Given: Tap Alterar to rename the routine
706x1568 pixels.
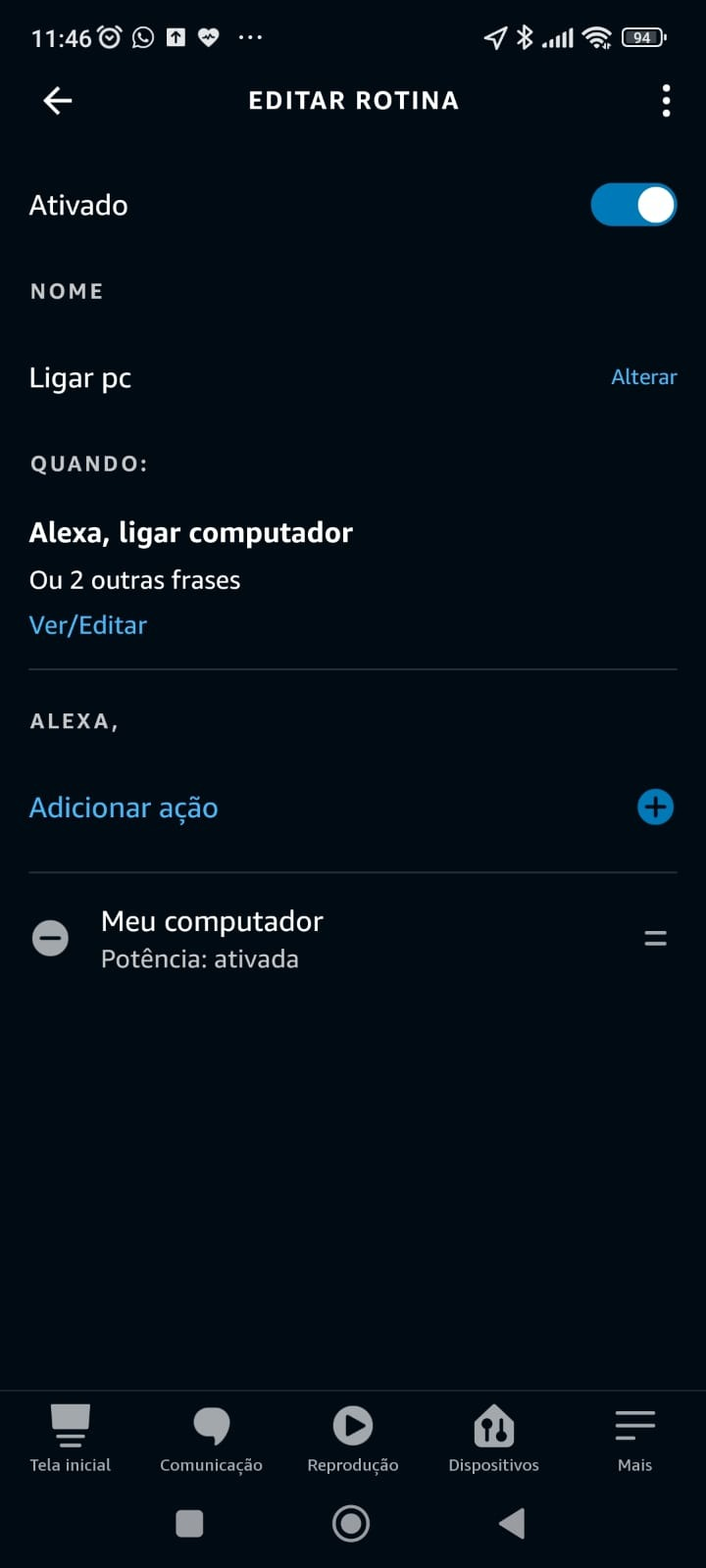Looking at the screenshot, I should [x=643, y=377].
